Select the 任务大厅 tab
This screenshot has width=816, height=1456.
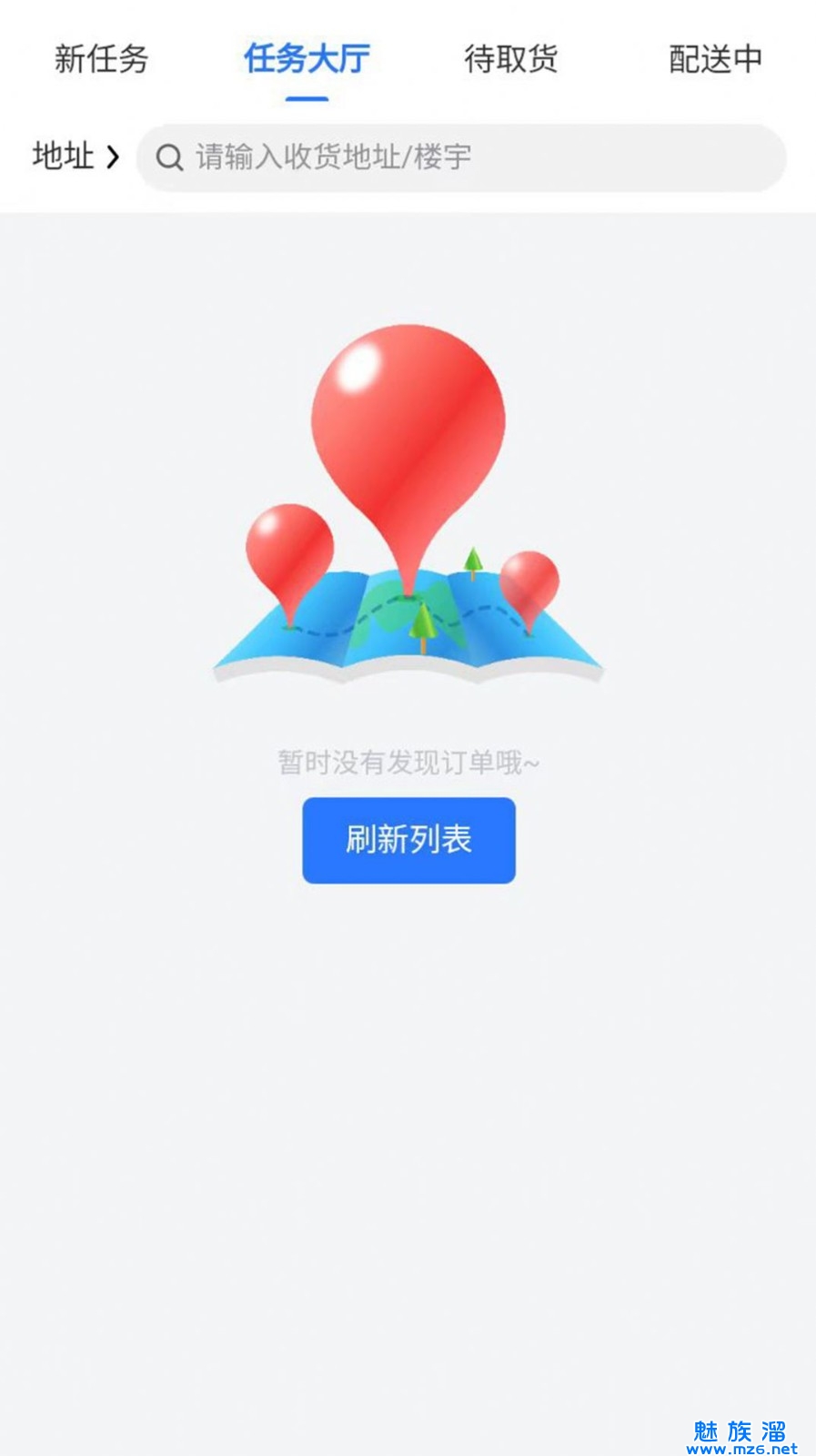[x=307, y=59]
